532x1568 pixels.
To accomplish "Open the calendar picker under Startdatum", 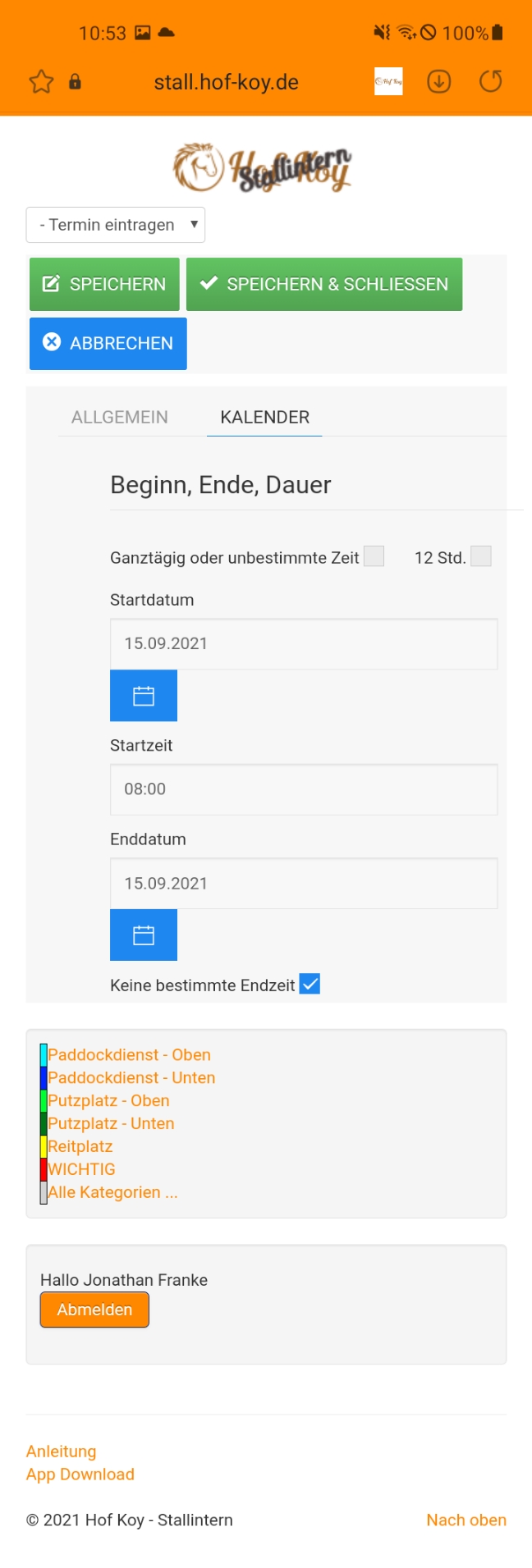I will pyautogui.click(x=144, y=696).
